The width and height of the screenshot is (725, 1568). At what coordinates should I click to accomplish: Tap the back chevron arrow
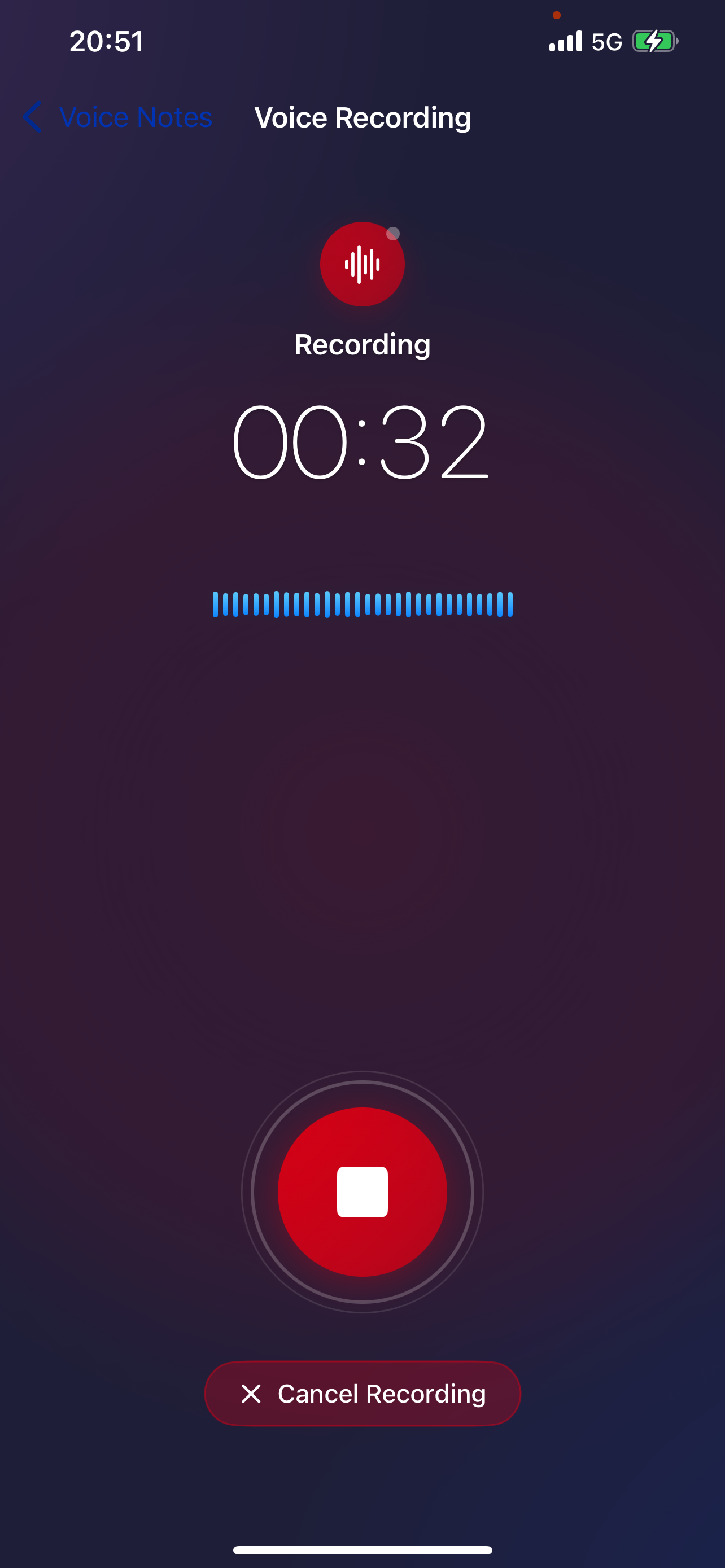pyautogui.click(x=32, y=117)
